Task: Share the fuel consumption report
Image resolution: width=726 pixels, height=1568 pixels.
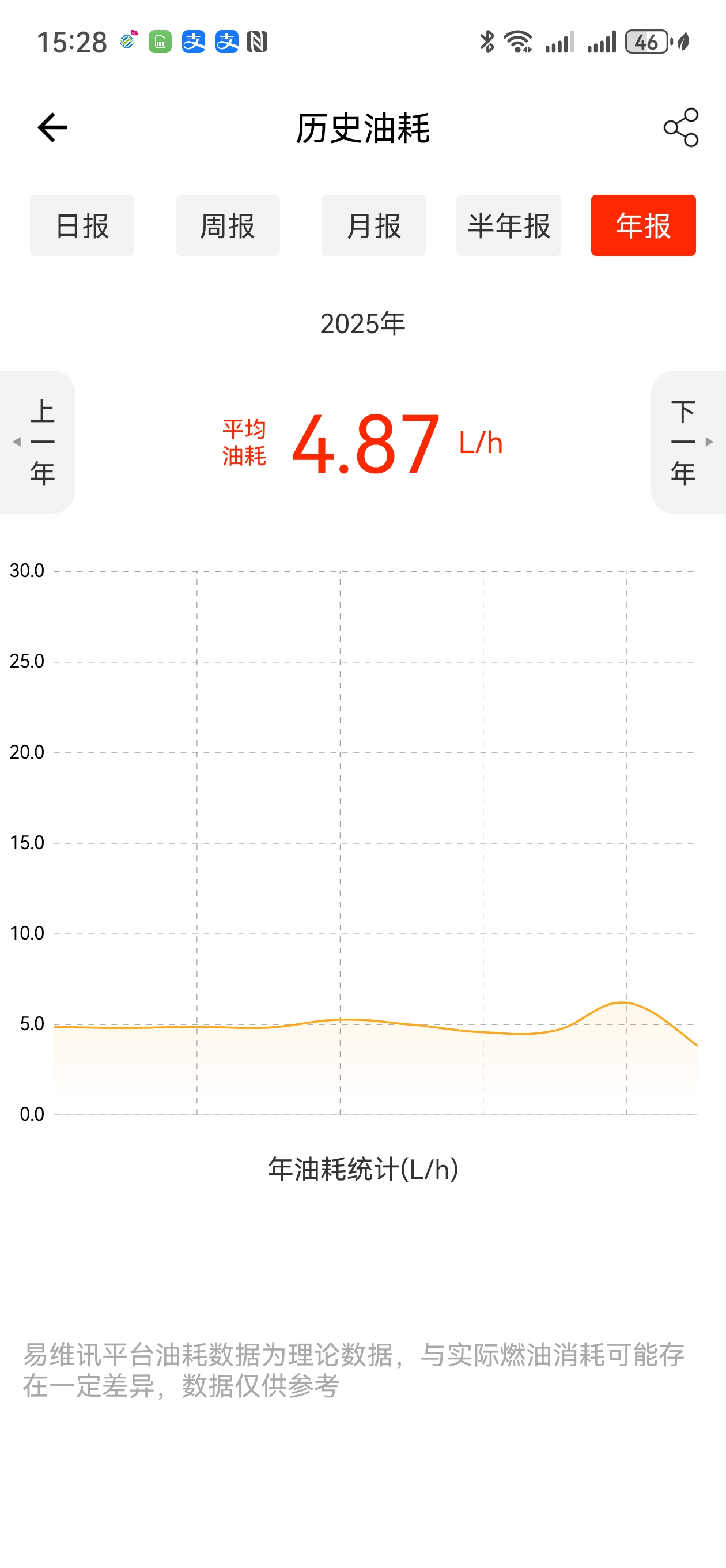Action: click(680, 128)
